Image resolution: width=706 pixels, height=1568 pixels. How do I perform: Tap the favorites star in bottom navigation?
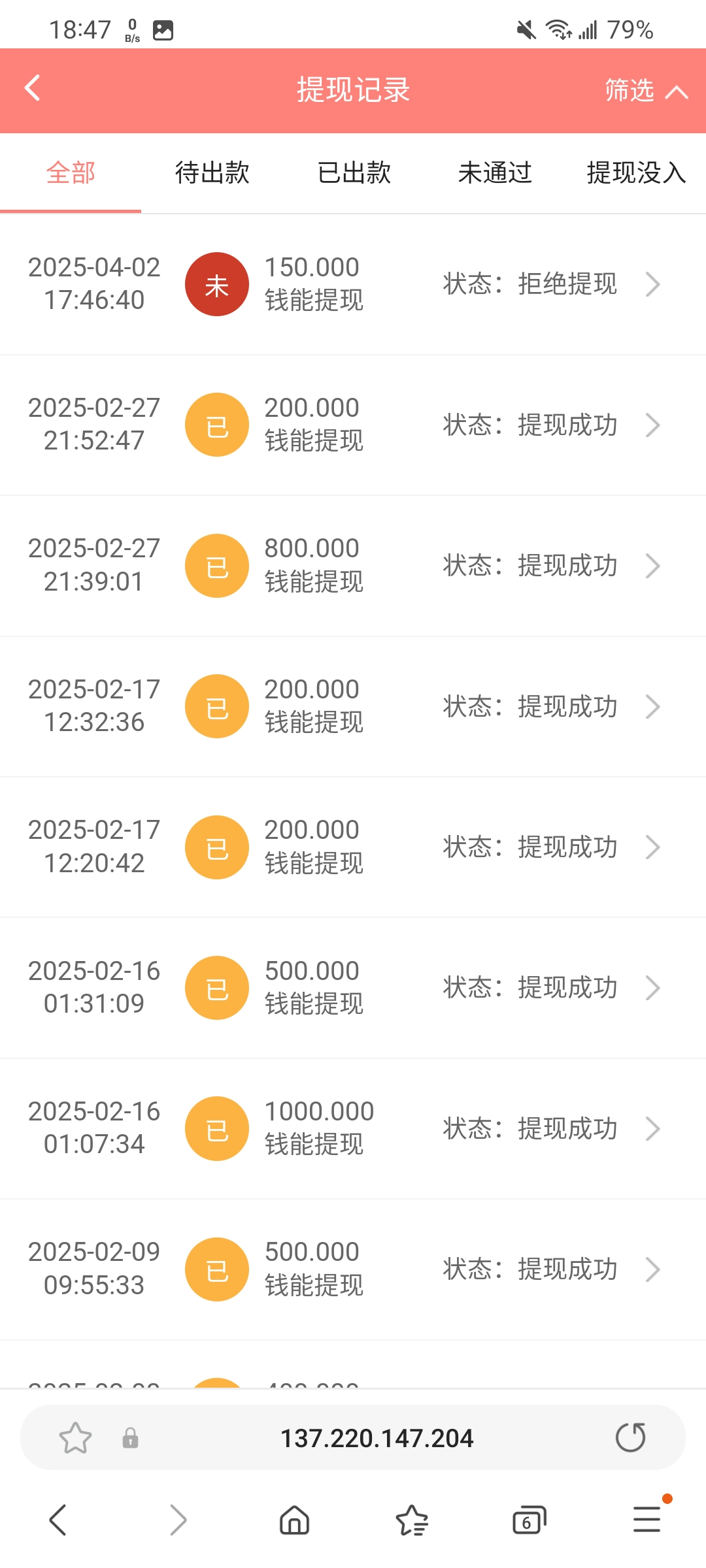(412, 1520)
